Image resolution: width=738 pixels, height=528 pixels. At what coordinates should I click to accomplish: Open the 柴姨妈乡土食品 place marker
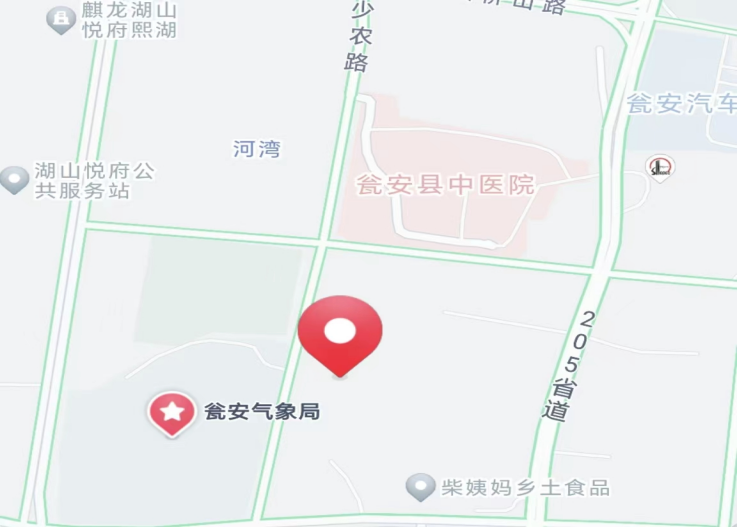point(420,488)
